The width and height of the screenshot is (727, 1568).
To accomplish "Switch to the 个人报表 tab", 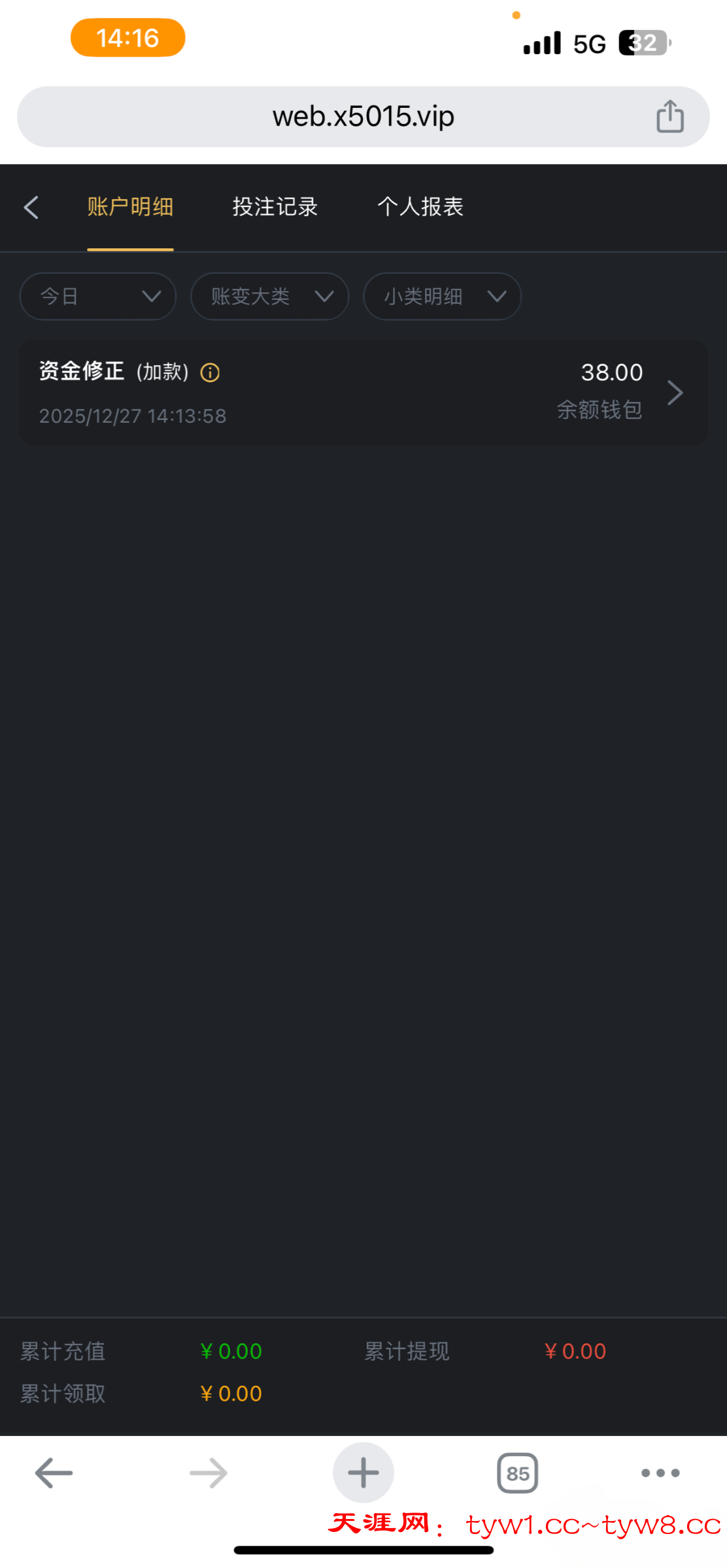I will click(420, 207).
